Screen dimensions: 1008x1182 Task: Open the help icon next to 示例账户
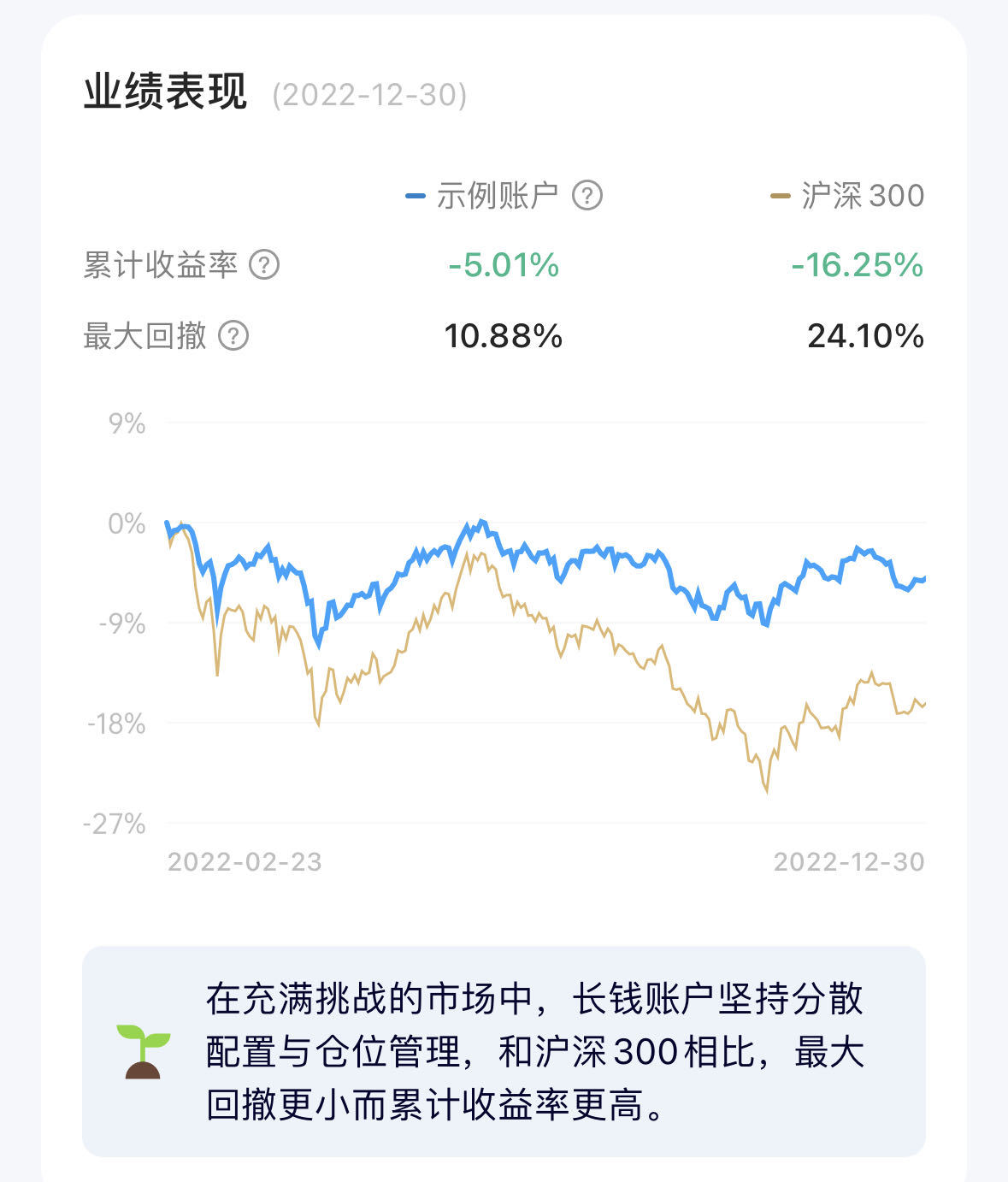(587, 196)
